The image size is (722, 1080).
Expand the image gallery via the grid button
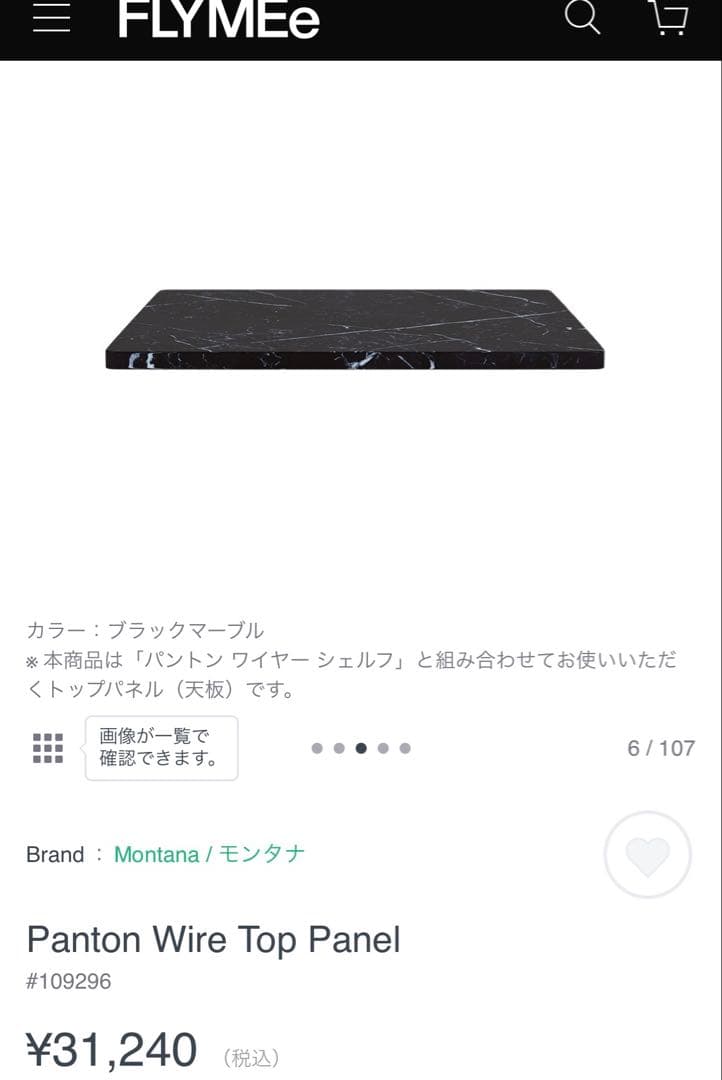coord(47,747)
